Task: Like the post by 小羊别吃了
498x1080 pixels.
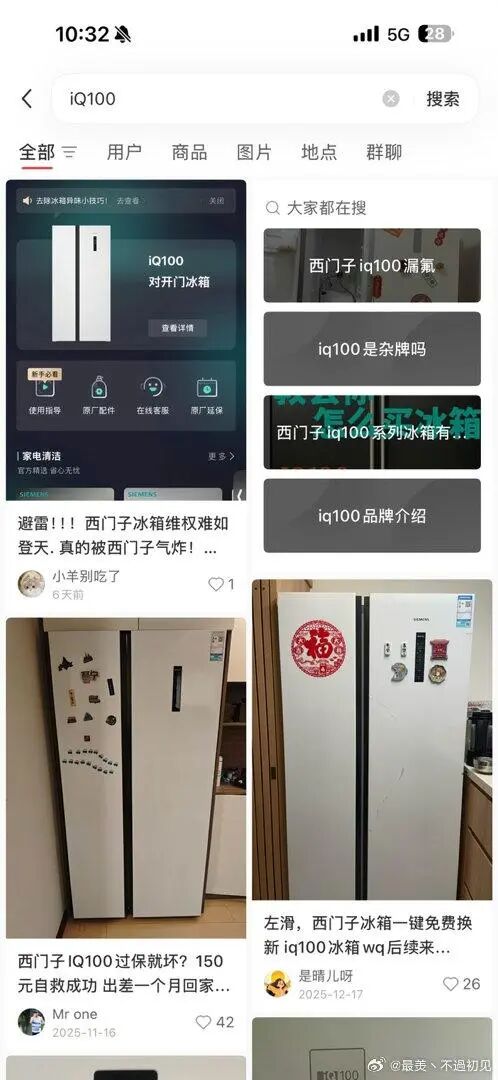Action: tap(220, 584)
